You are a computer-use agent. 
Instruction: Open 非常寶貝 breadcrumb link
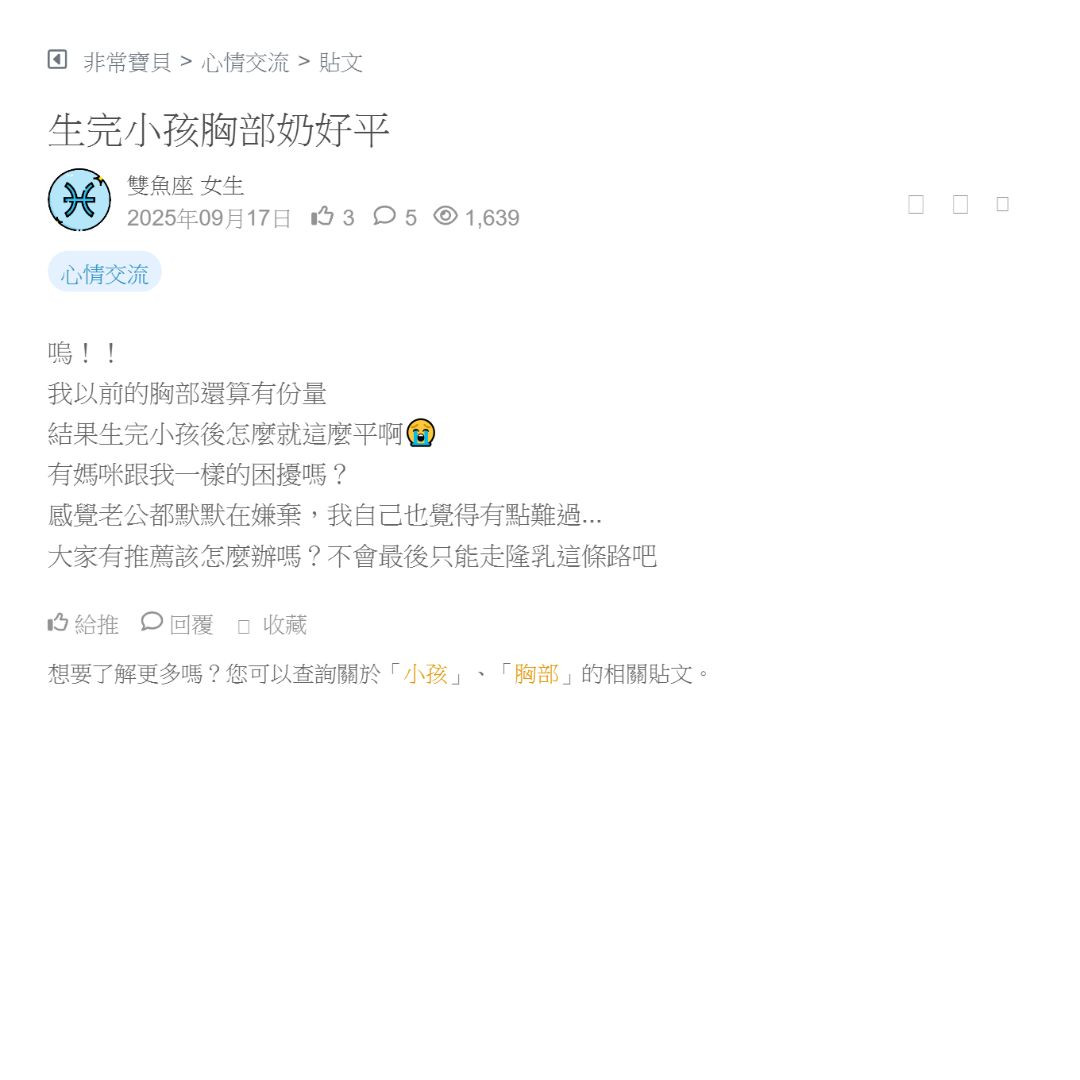[x=127, y=62]
